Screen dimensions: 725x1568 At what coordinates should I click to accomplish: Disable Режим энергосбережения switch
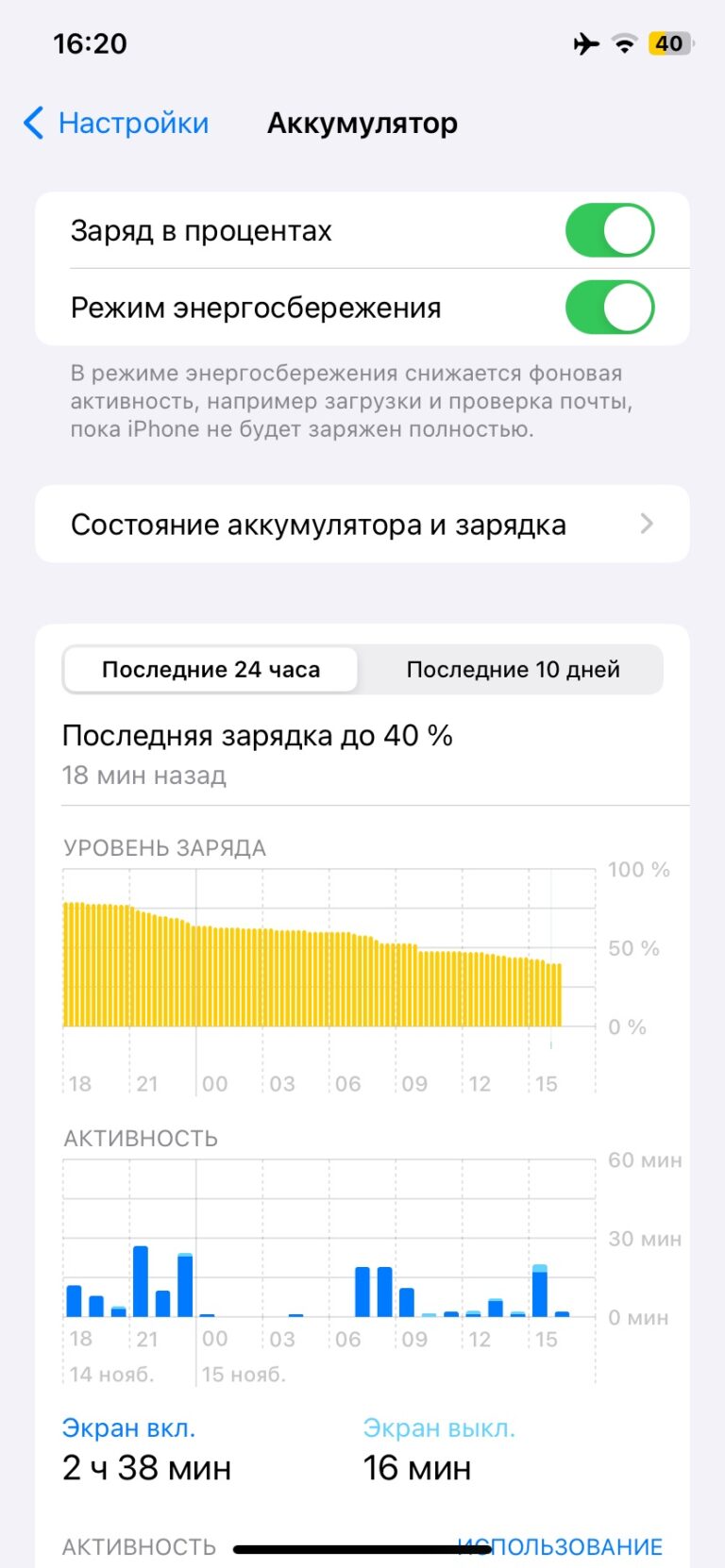609,308
